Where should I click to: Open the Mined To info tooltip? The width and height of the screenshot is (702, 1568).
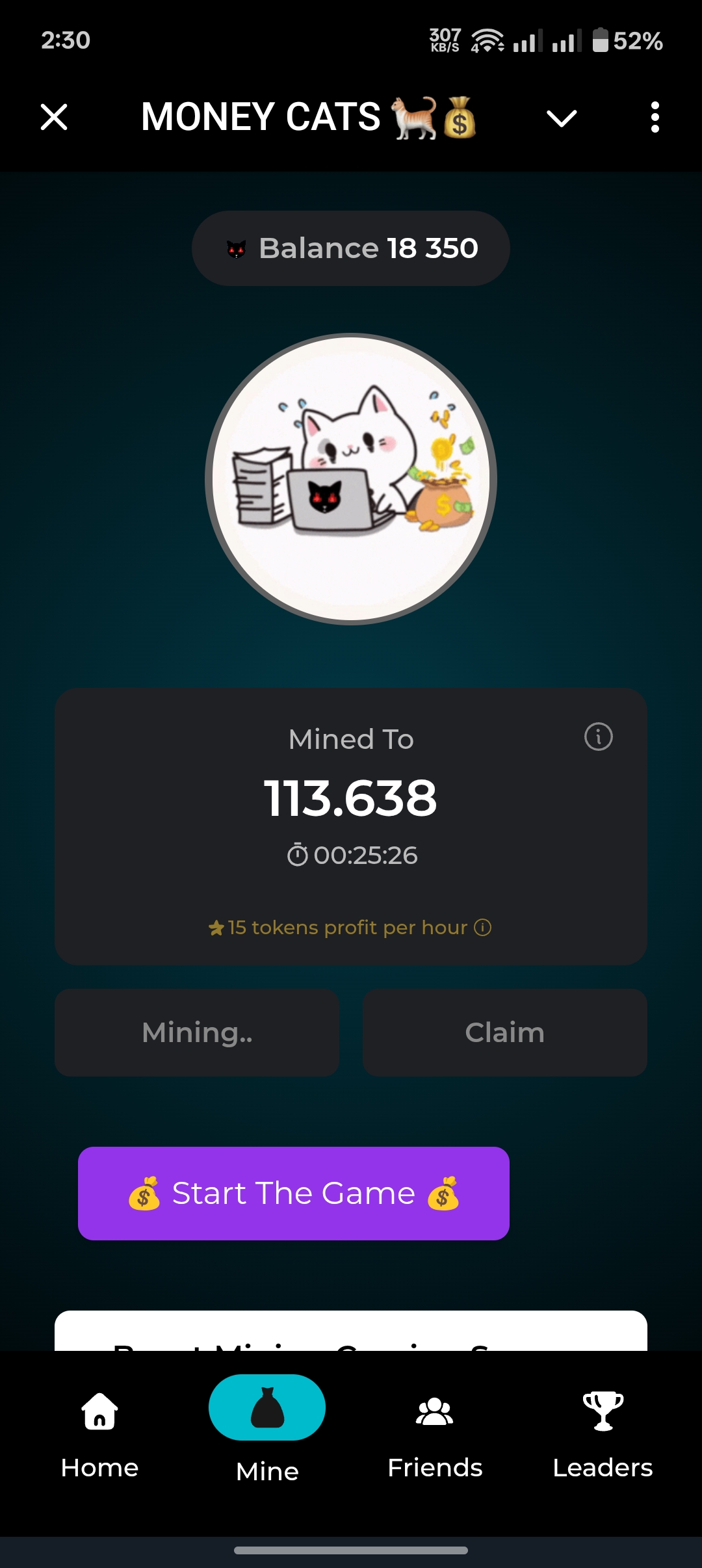pos(597,737)
